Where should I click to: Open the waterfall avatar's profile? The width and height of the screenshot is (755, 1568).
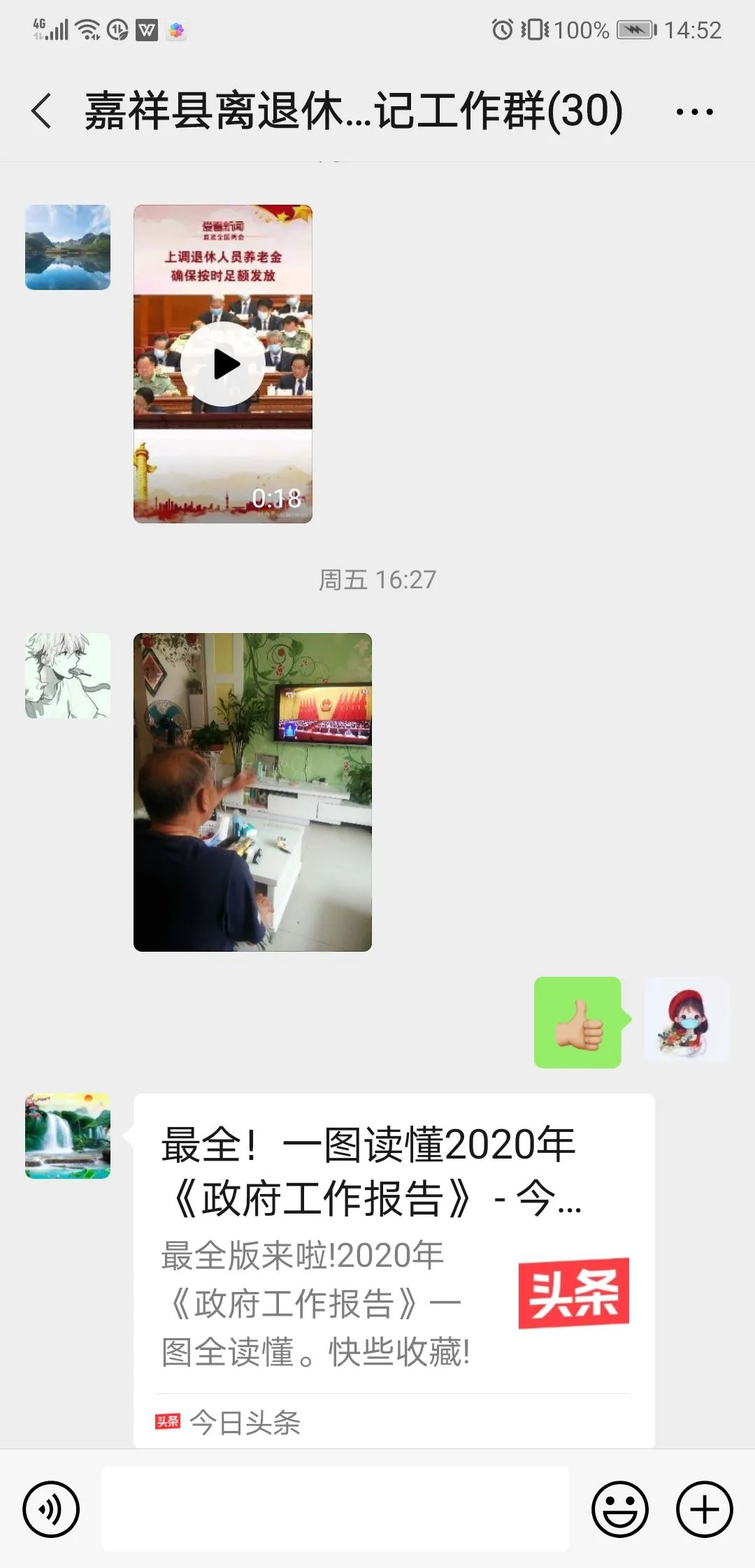[x=68, y=1135]
